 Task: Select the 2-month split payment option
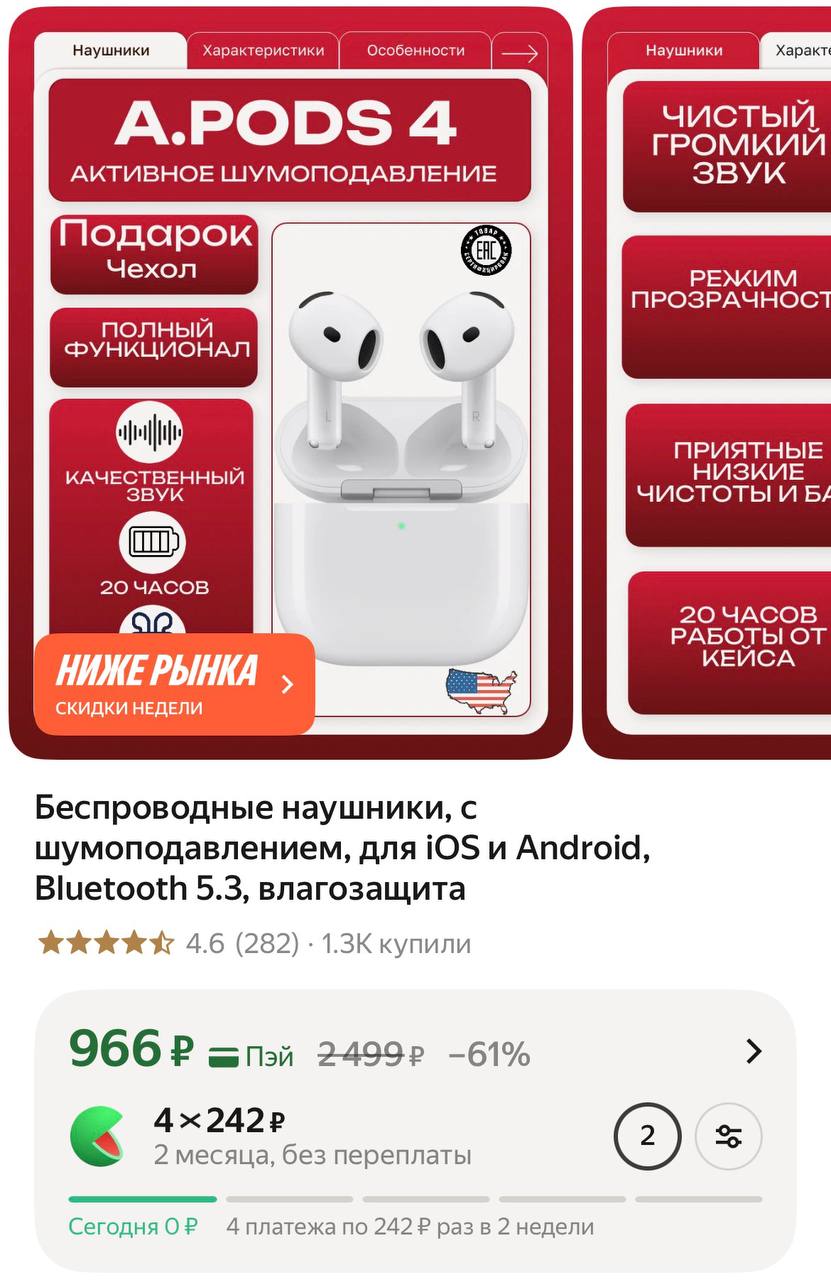pyautogui.click(x=647, y=1136)
